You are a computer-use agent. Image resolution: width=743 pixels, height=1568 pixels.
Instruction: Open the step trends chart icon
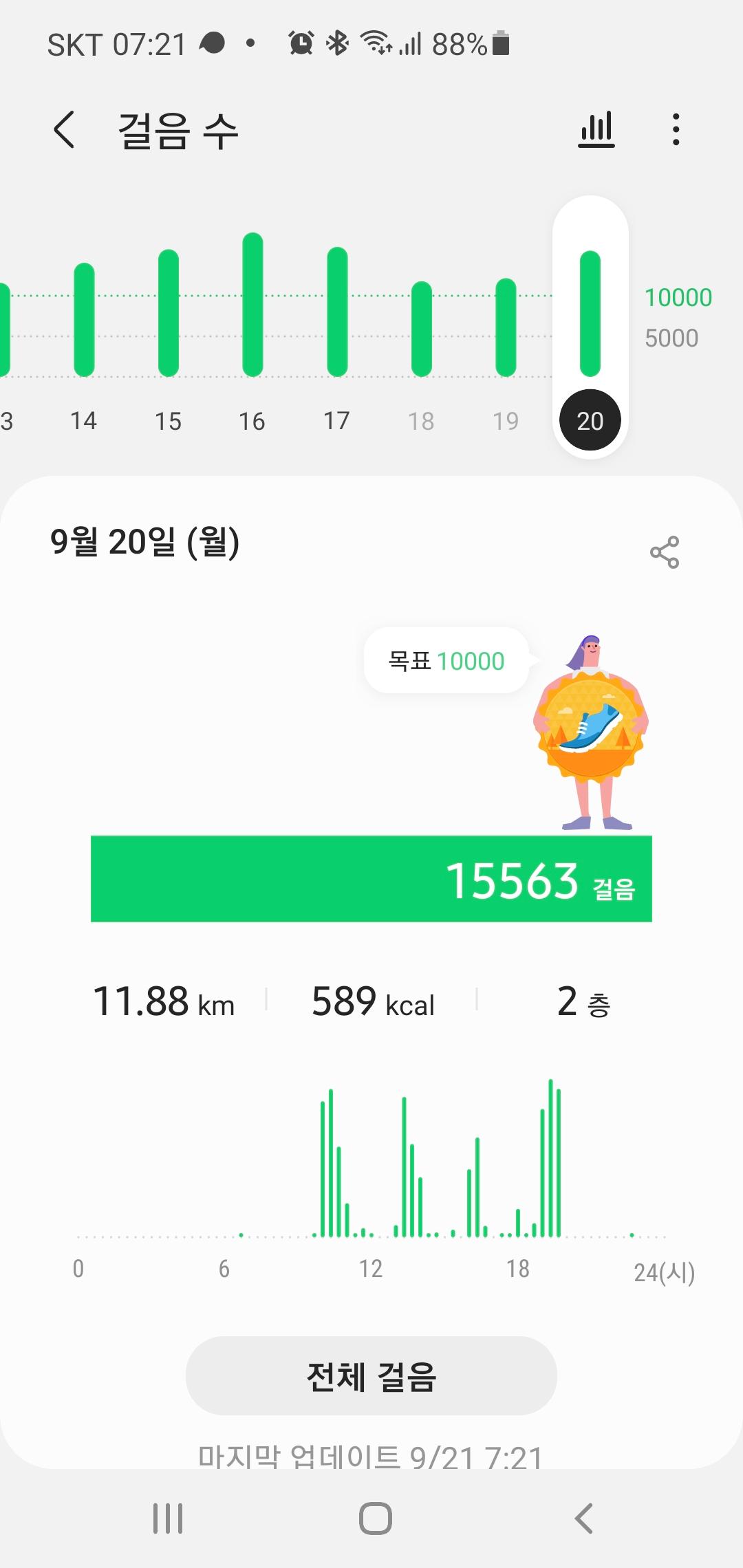click(x=596, y=129)
